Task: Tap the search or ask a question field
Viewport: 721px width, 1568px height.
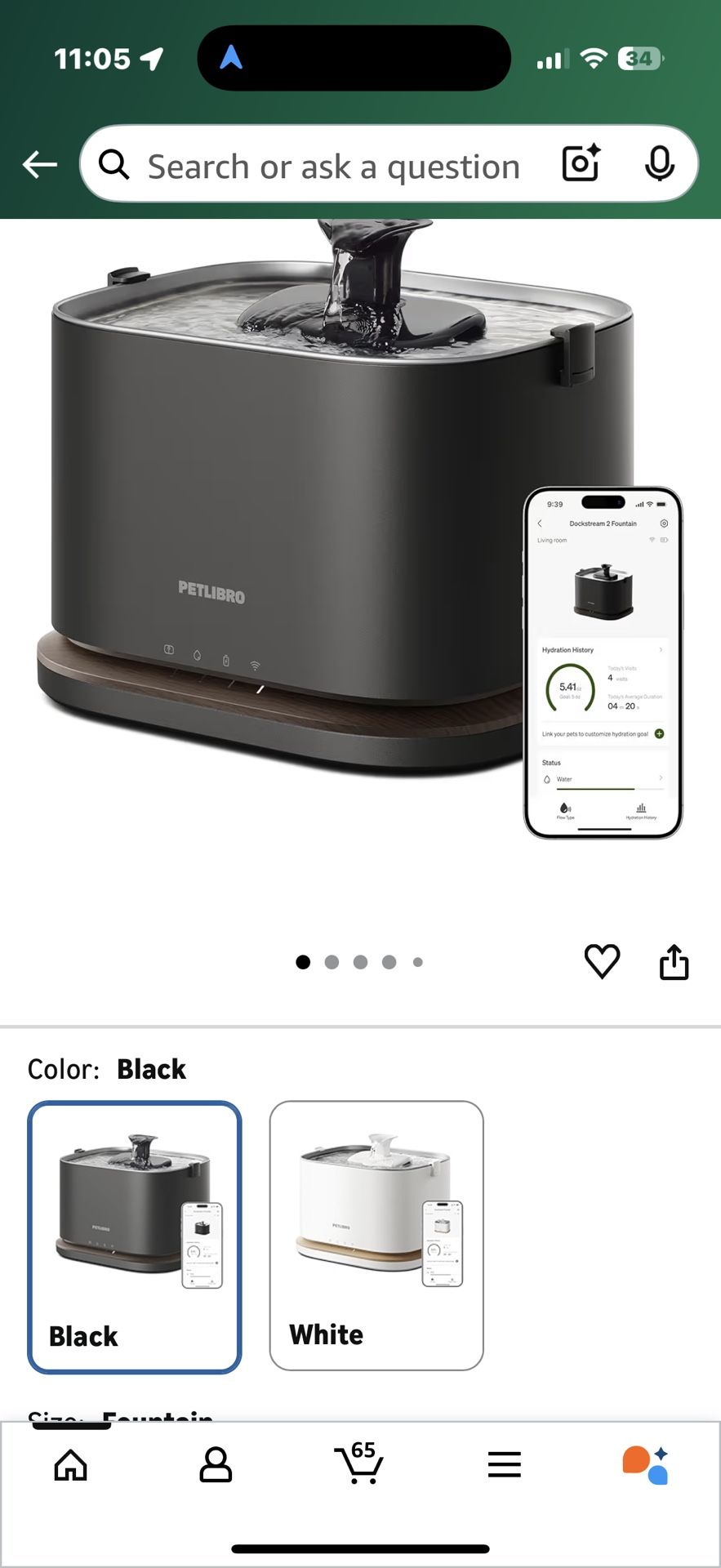Action: click(333, 167)
